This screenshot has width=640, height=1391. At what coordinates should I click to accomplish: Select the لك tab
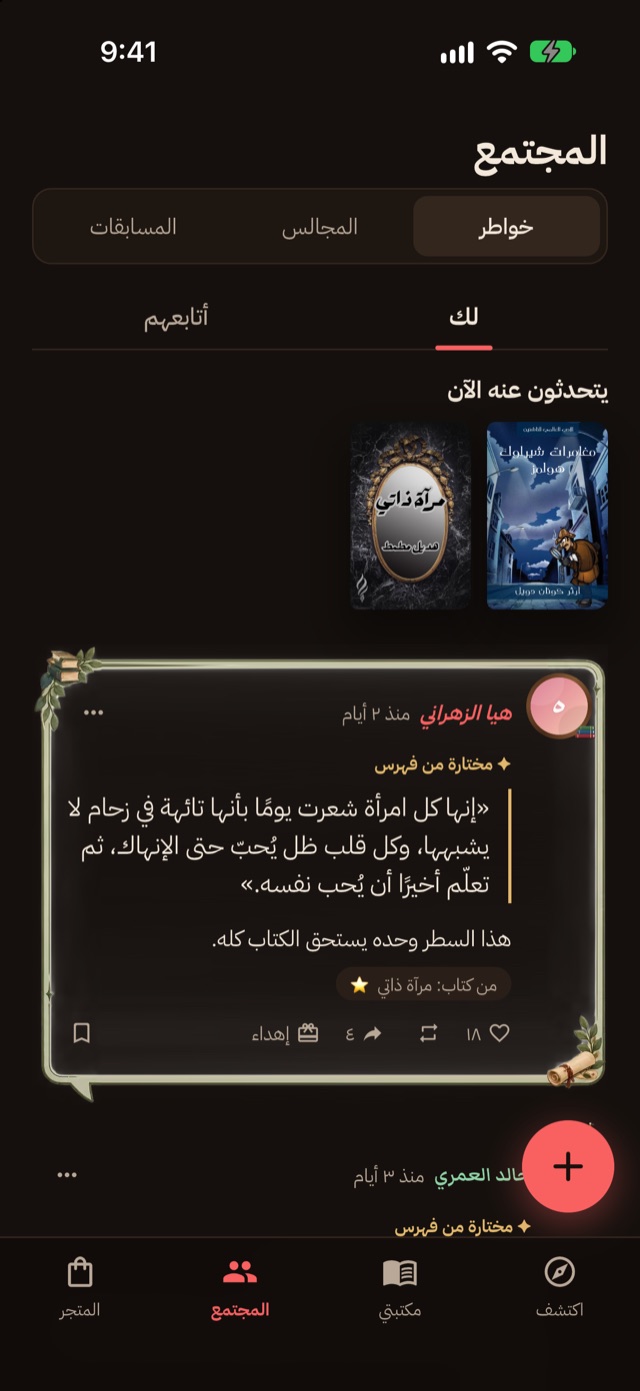(464, 319)
